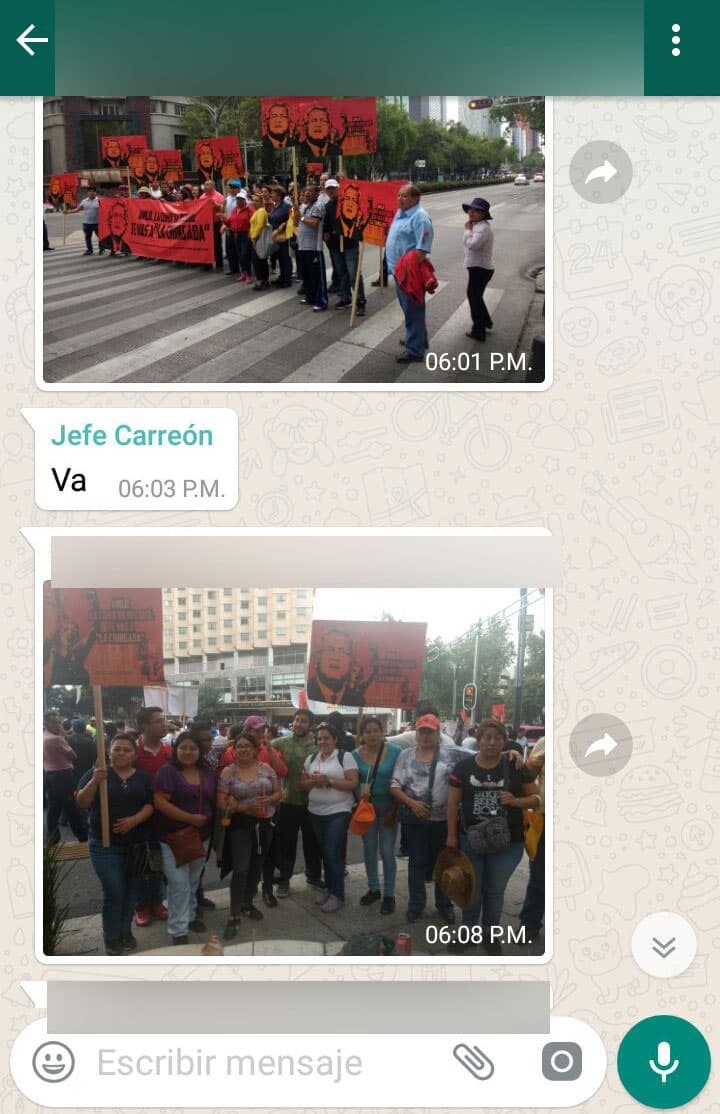The width and height of the screenshot is (720, 1114).
Task: Open the three-dot overflow menu
Action: coord(676,40)
